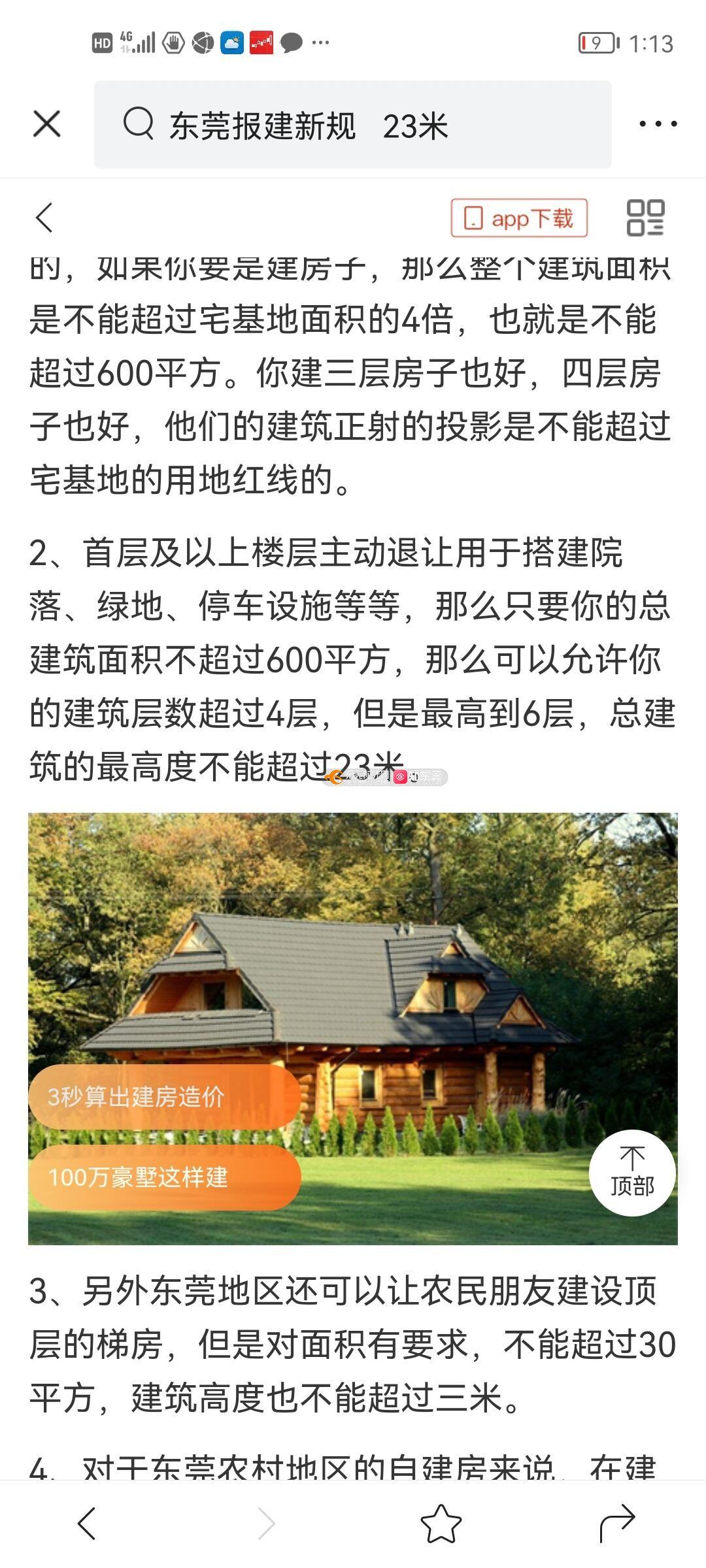Tap the browser back arrow in bottom bar
This screenshot has width=706, height=1568.
(x=87, y=1524)
